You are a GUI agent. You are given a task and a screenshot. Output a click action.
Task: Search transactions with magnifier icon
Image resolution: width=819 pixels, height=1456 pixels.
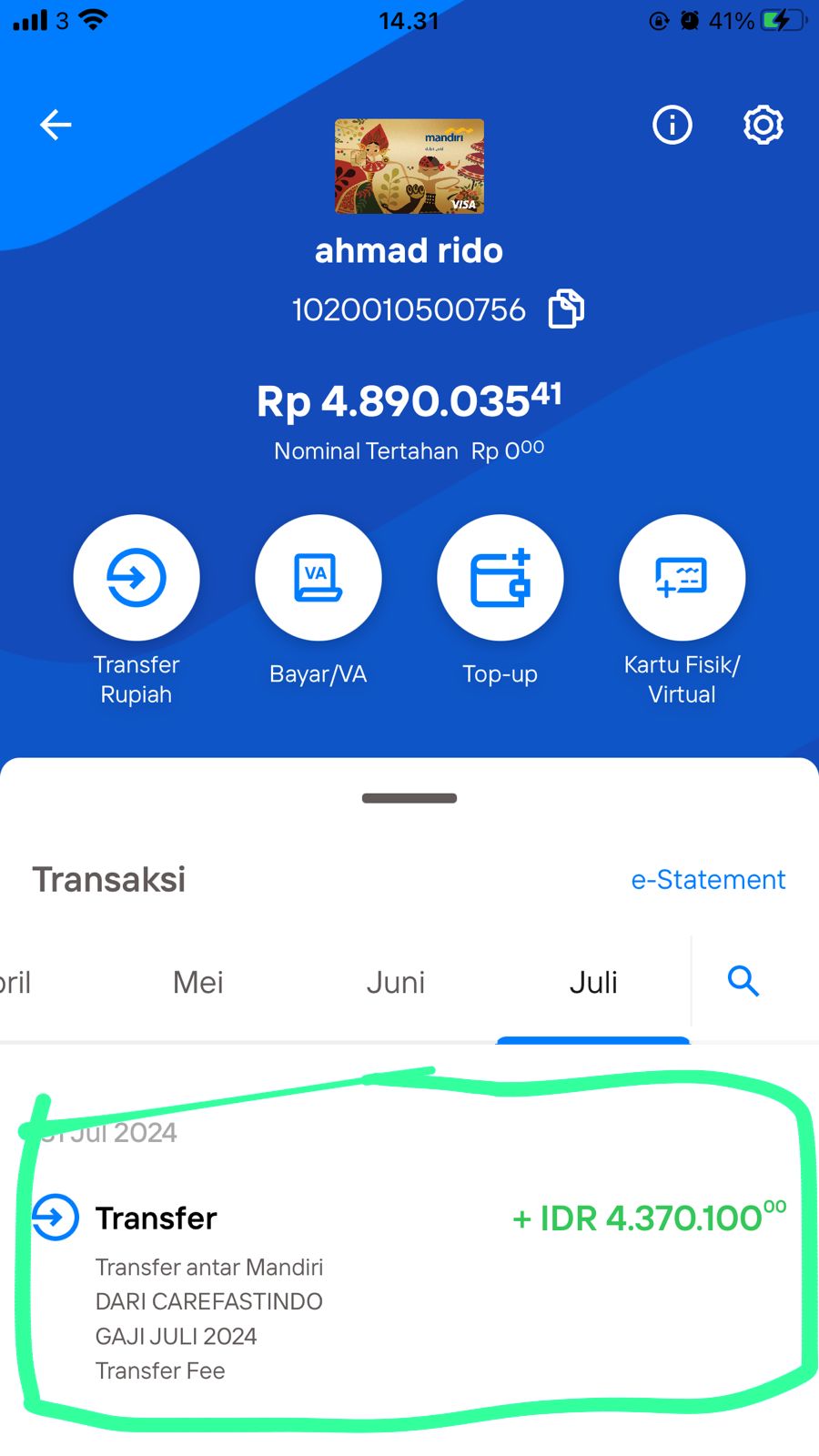pos(743,981)
